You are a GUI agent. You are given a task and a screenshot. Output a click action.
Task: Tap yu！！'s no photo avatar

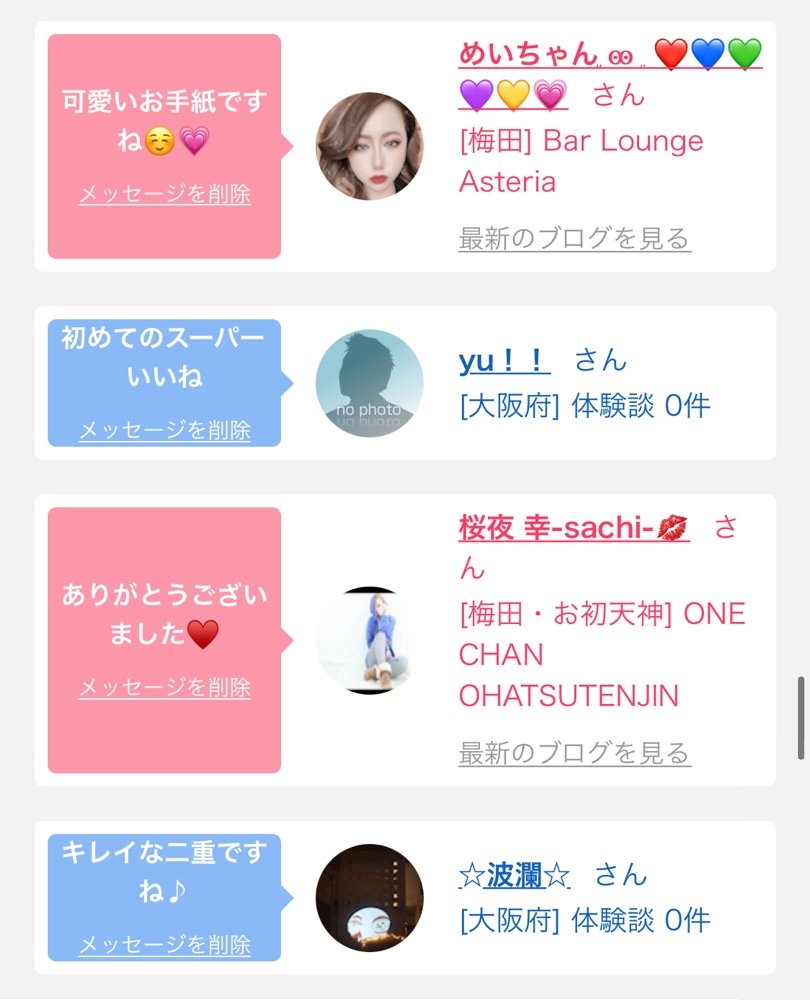(x=369, y=383)
